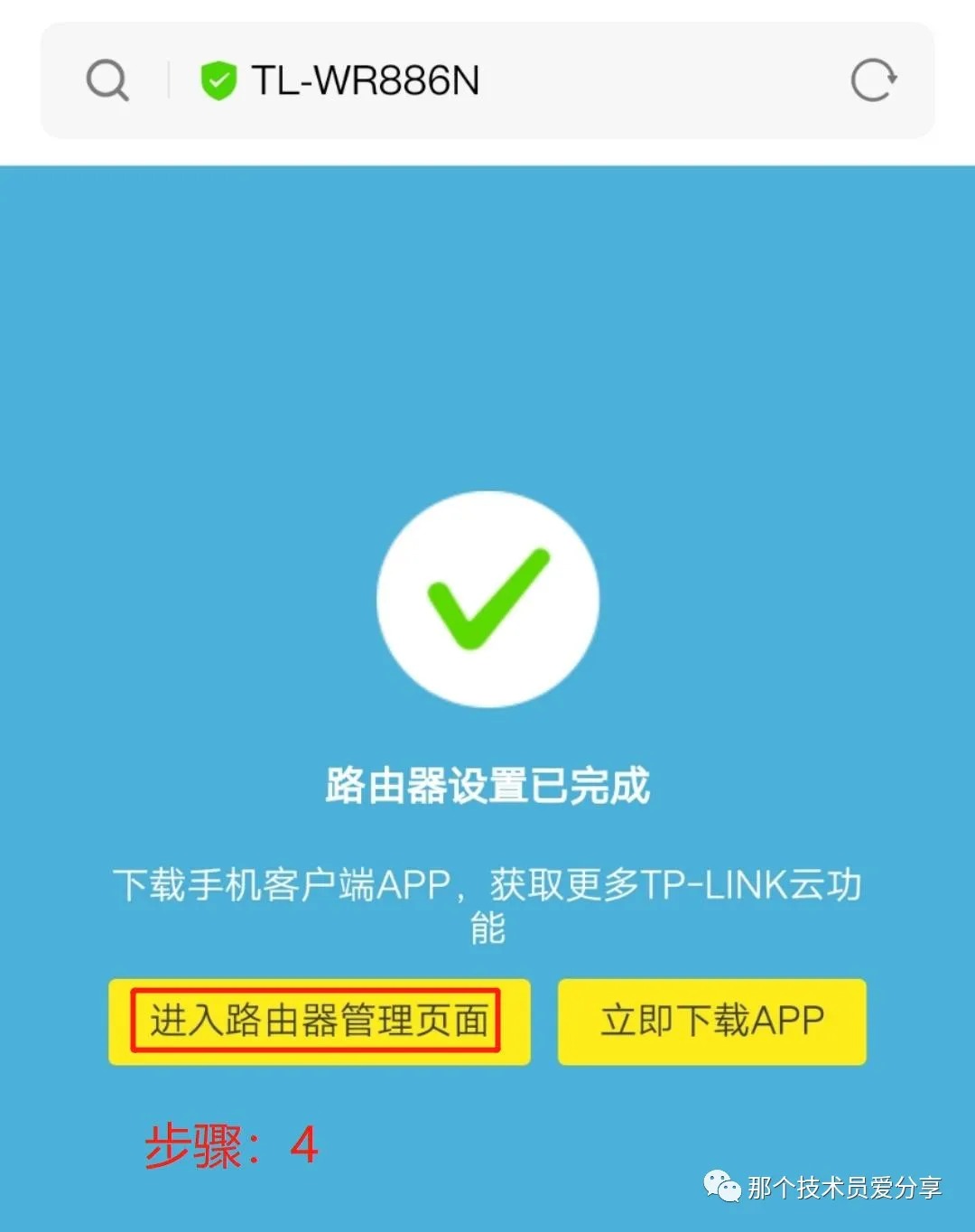
Task: Open 进入路由器管理页面 button
Action: coord(319,1022)
